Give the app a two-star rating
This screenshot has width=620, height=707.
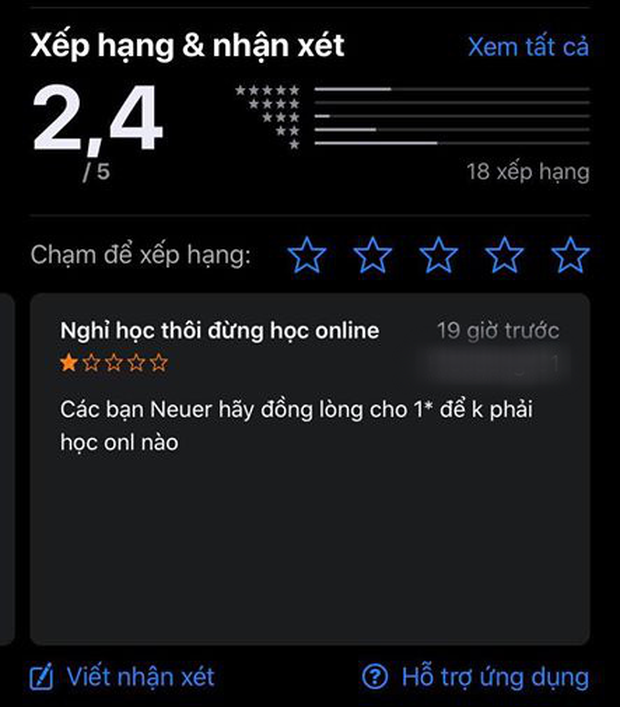[x=373, y=255]
